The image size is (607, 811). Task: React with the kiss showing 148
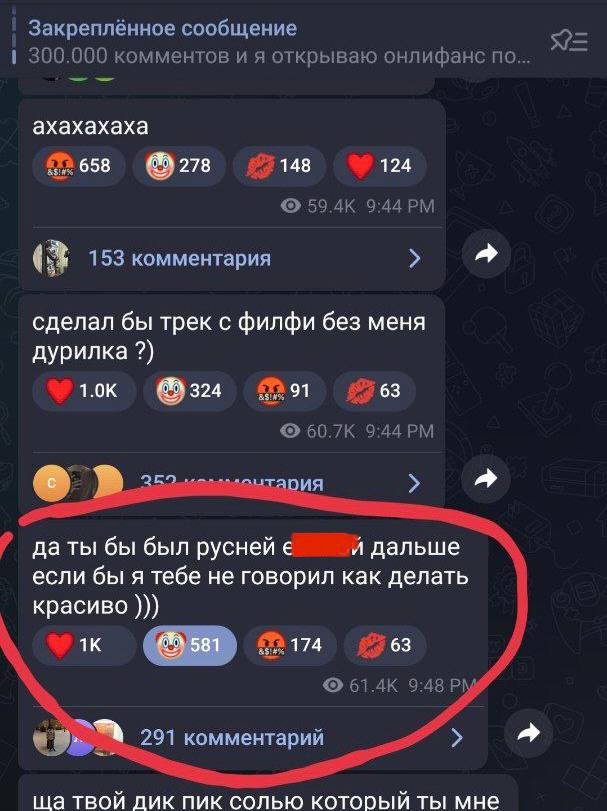(x=279, y=166)
